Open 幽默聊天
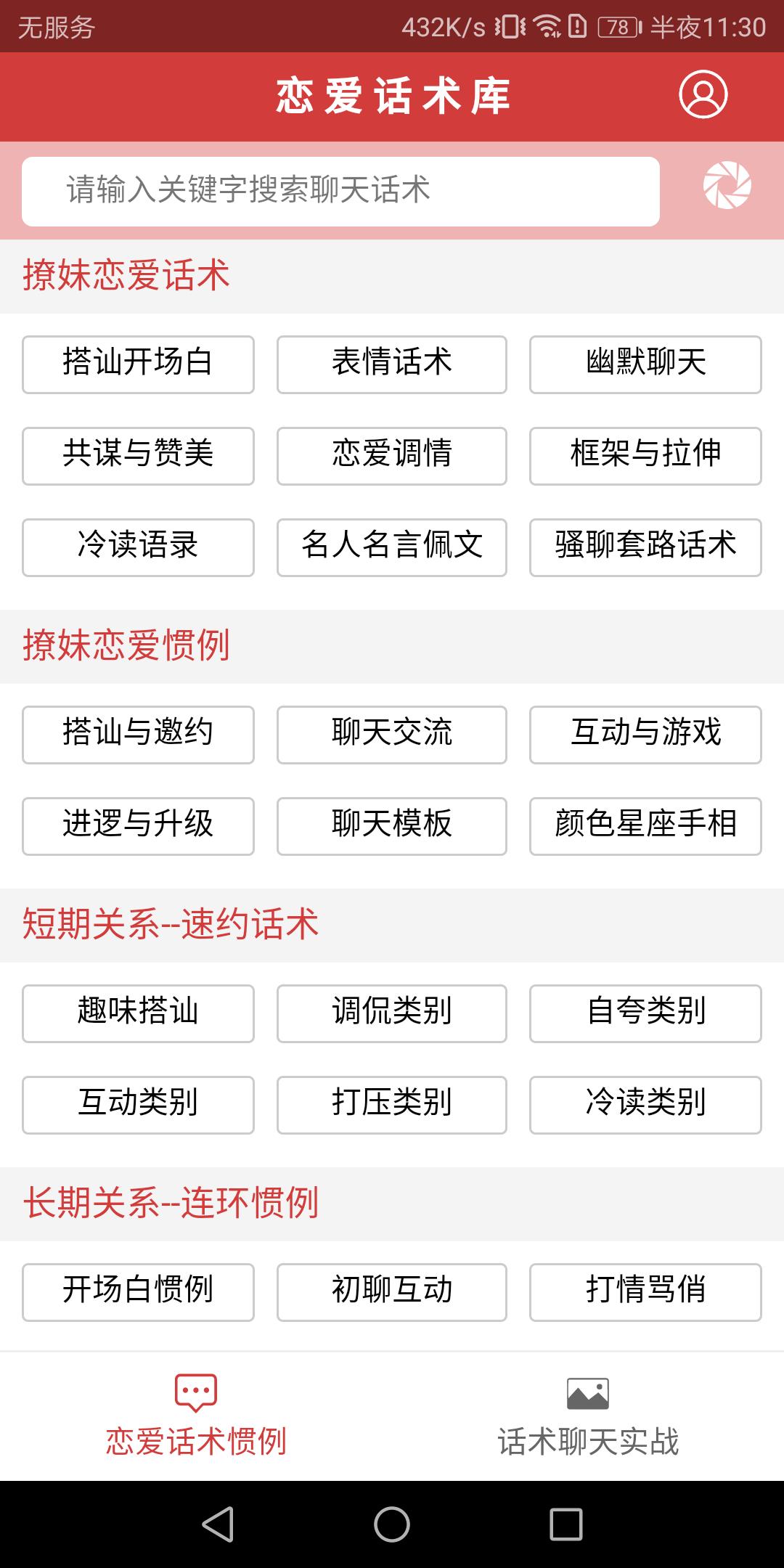The image size is (784, 1568). coord(645,365)
